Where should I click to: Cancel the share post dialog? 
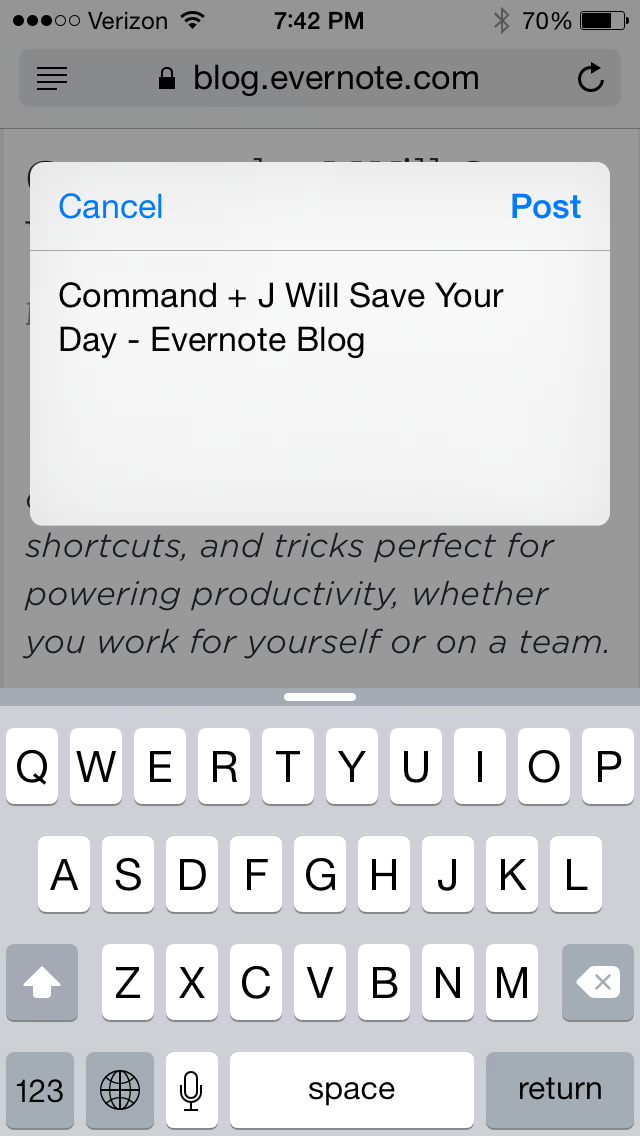110,207
